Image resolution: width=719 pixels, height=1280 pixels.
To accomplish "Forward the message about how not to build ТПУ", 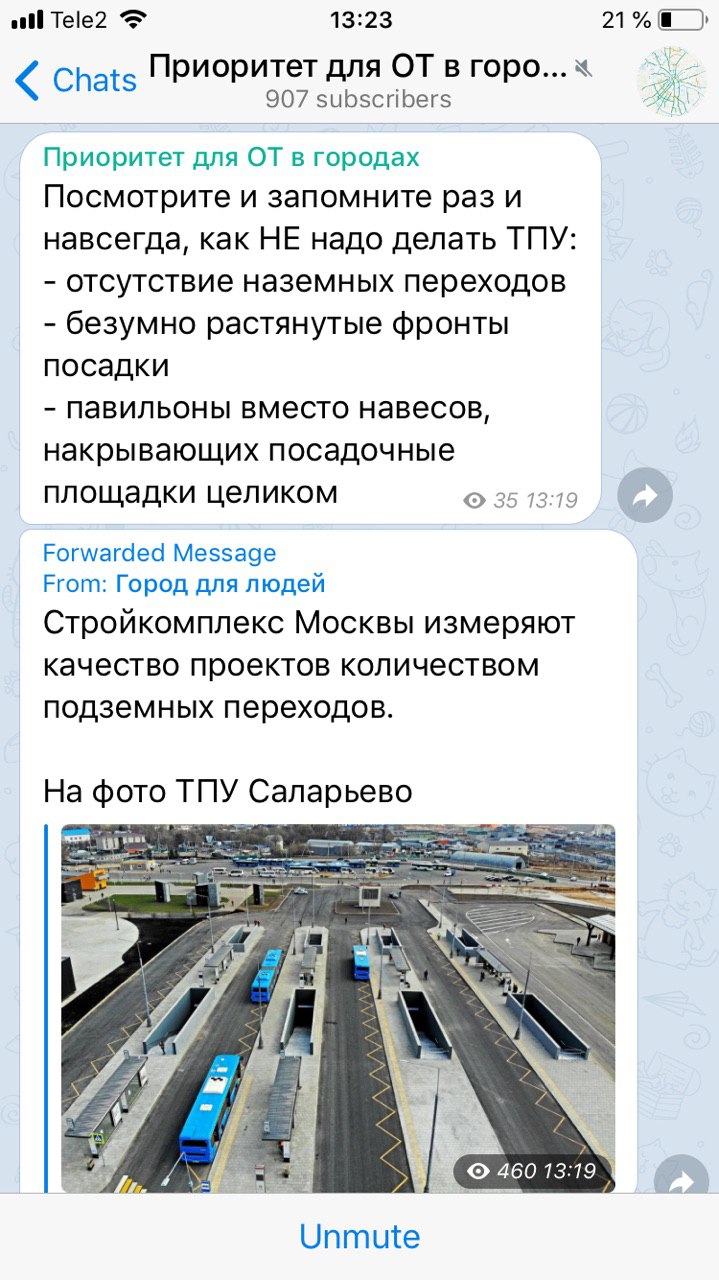I will coord(645,494).
